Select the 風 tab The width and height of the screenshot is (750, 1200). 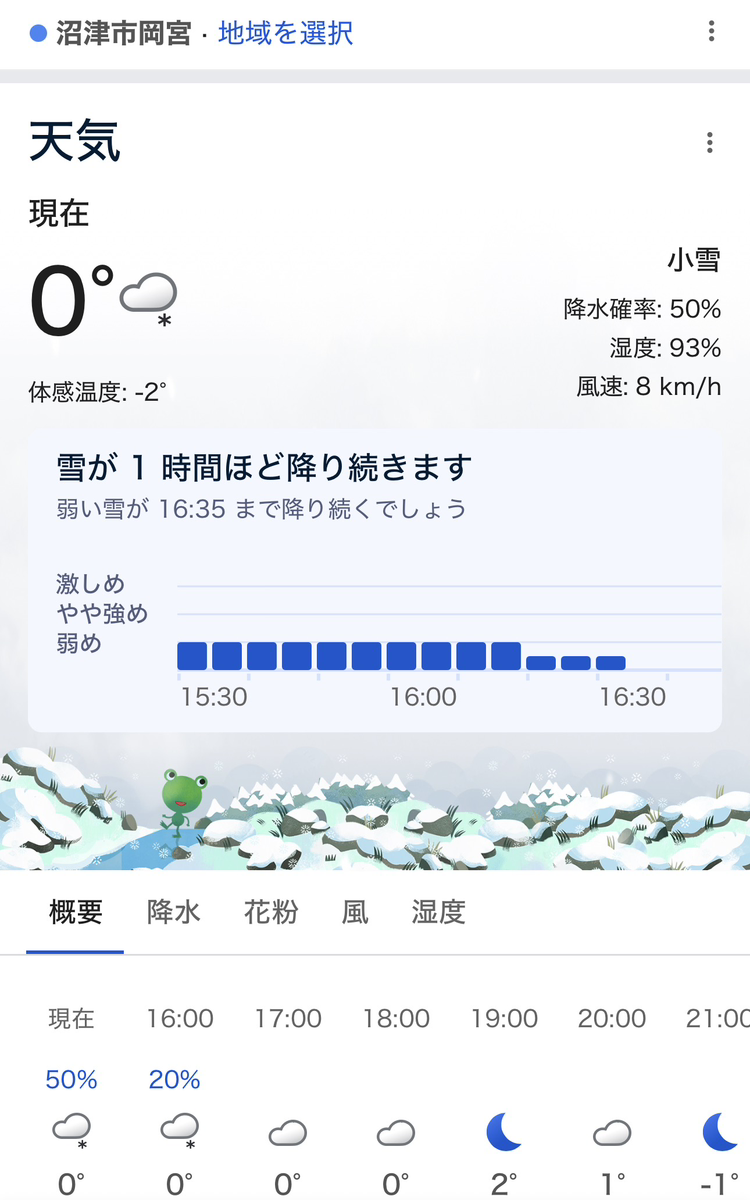(355, 912)
